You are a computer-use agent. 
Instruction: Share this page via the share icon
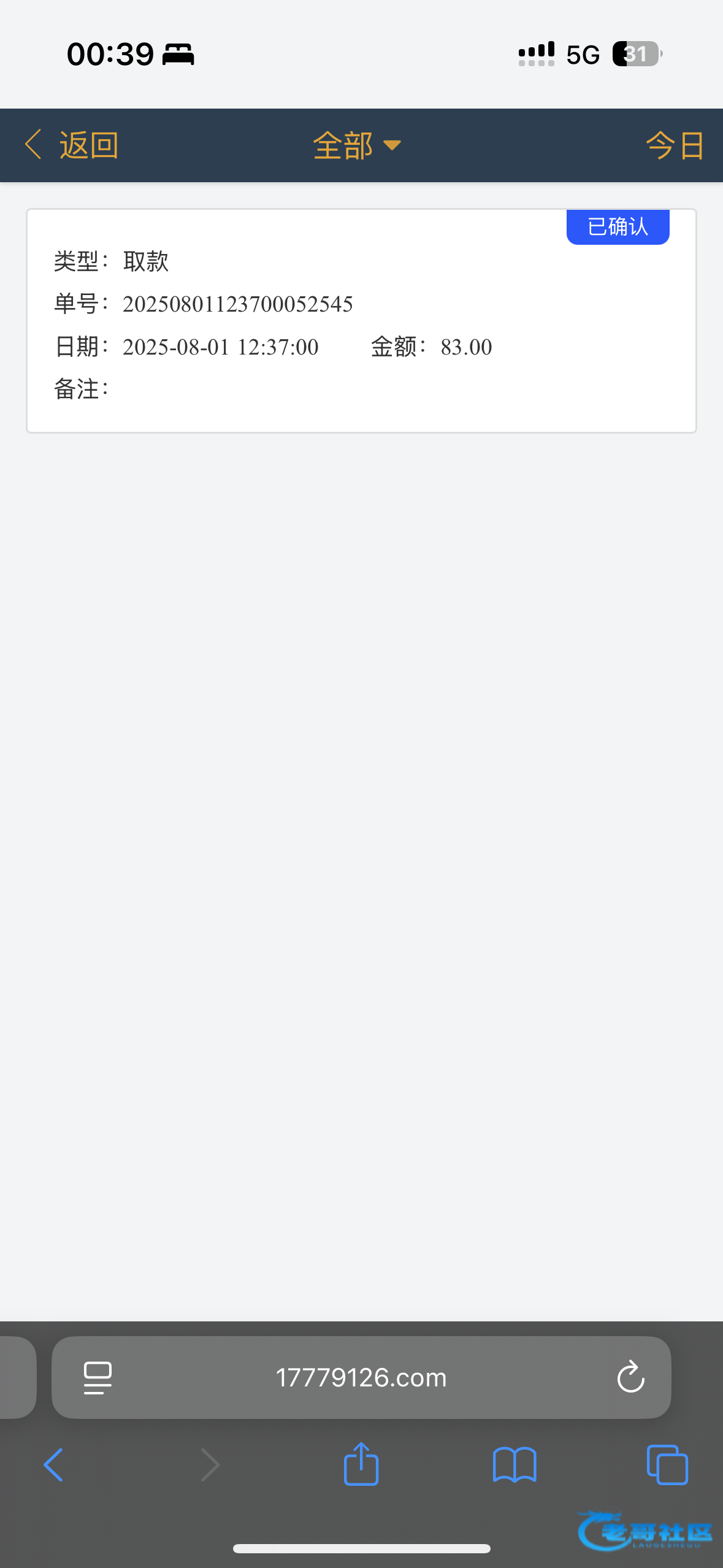(361, 1464)
